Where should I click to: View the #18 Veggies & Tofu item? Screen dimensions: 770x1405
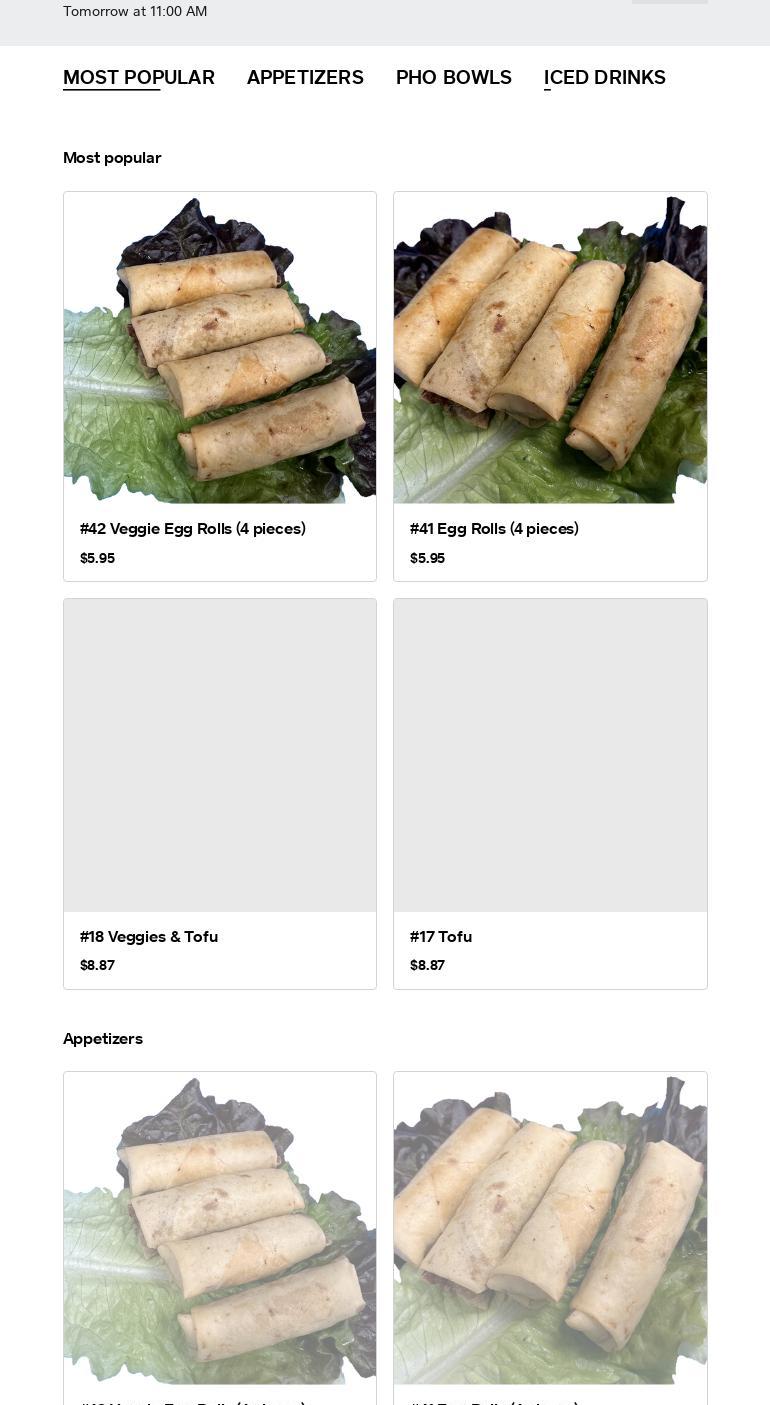click(x=220, y=793)
